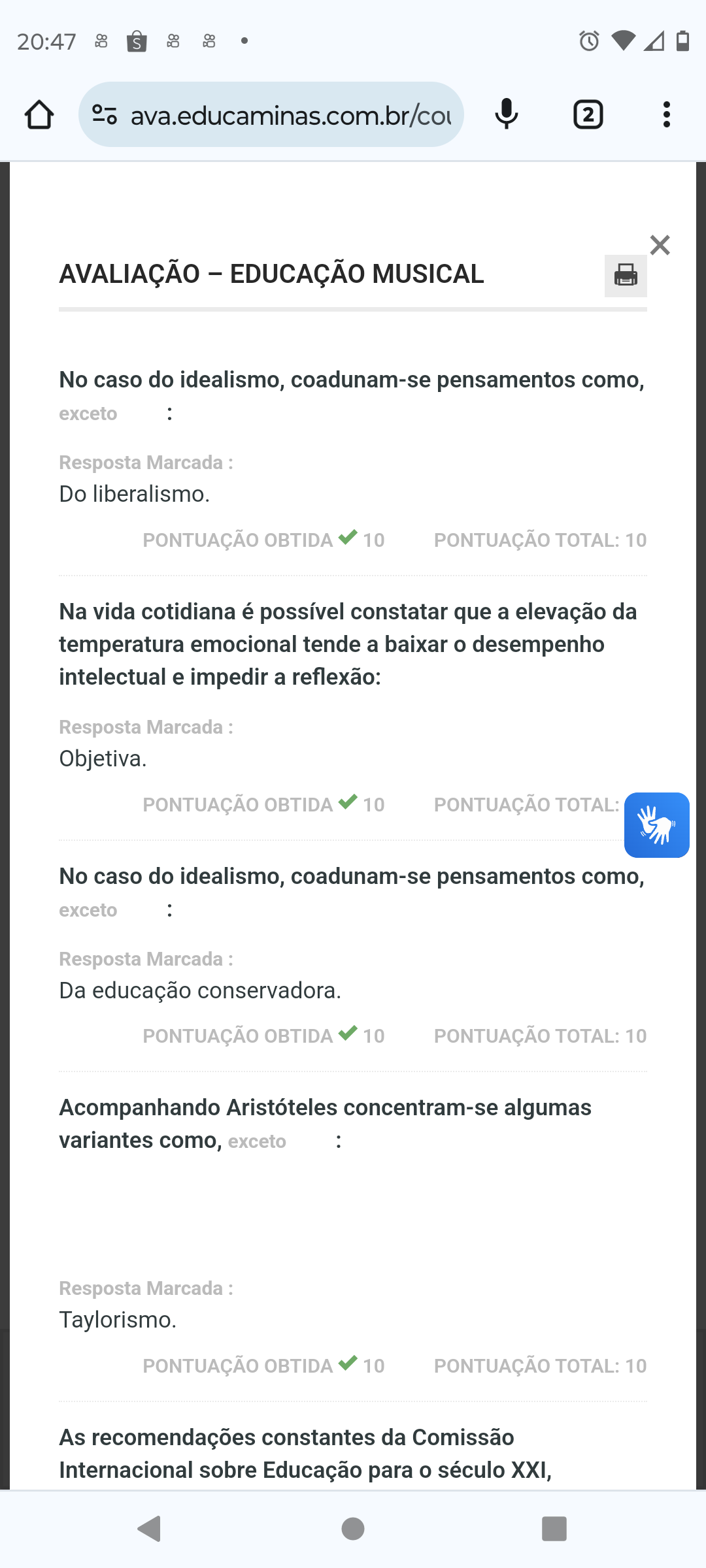This screenshot has height=1568, width=706.
Task: Open recent apps from navigation bar
Action: point(554,1529)
